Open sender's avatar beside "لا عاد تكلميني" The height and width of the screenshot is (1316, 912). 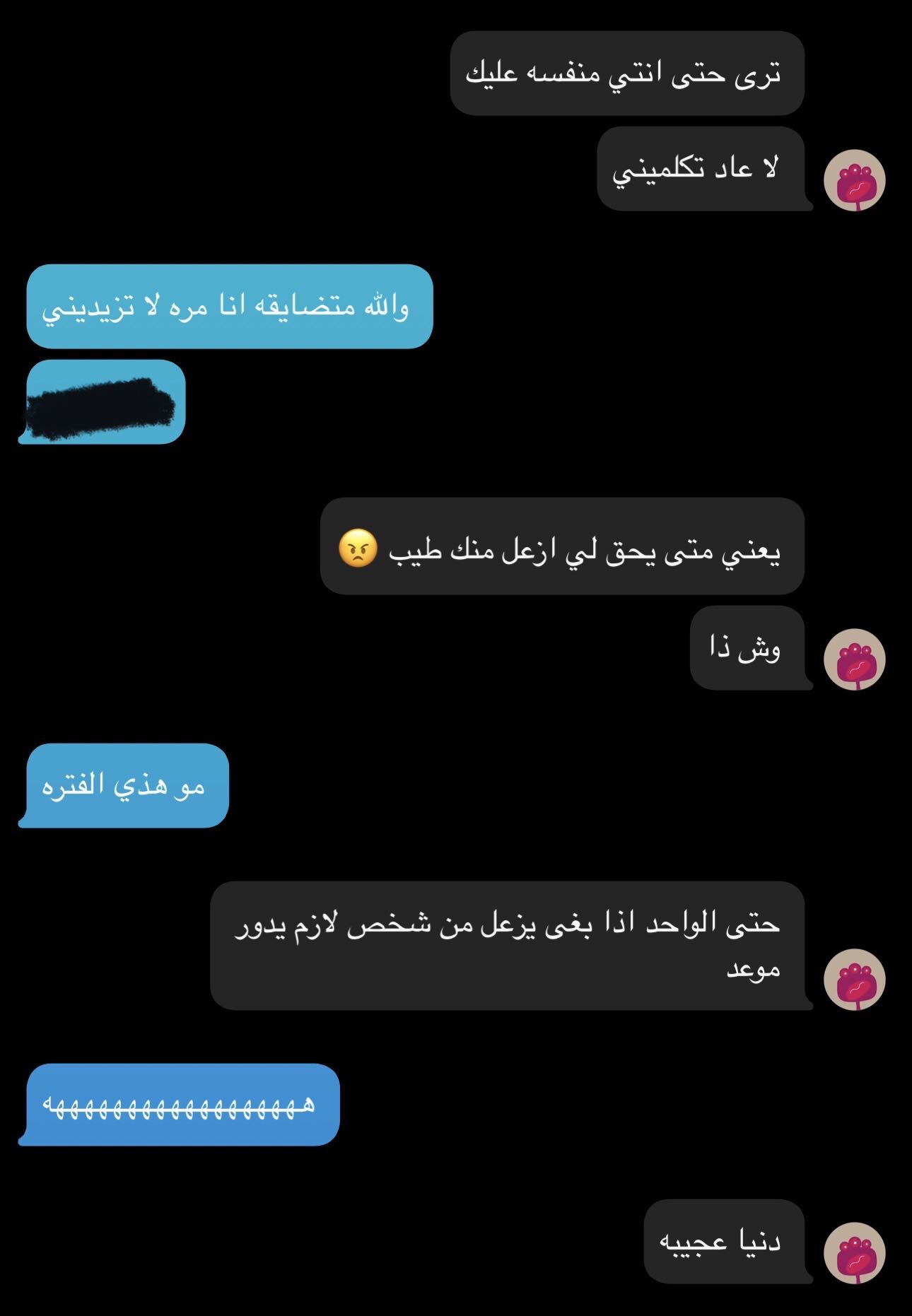[854, 180]
